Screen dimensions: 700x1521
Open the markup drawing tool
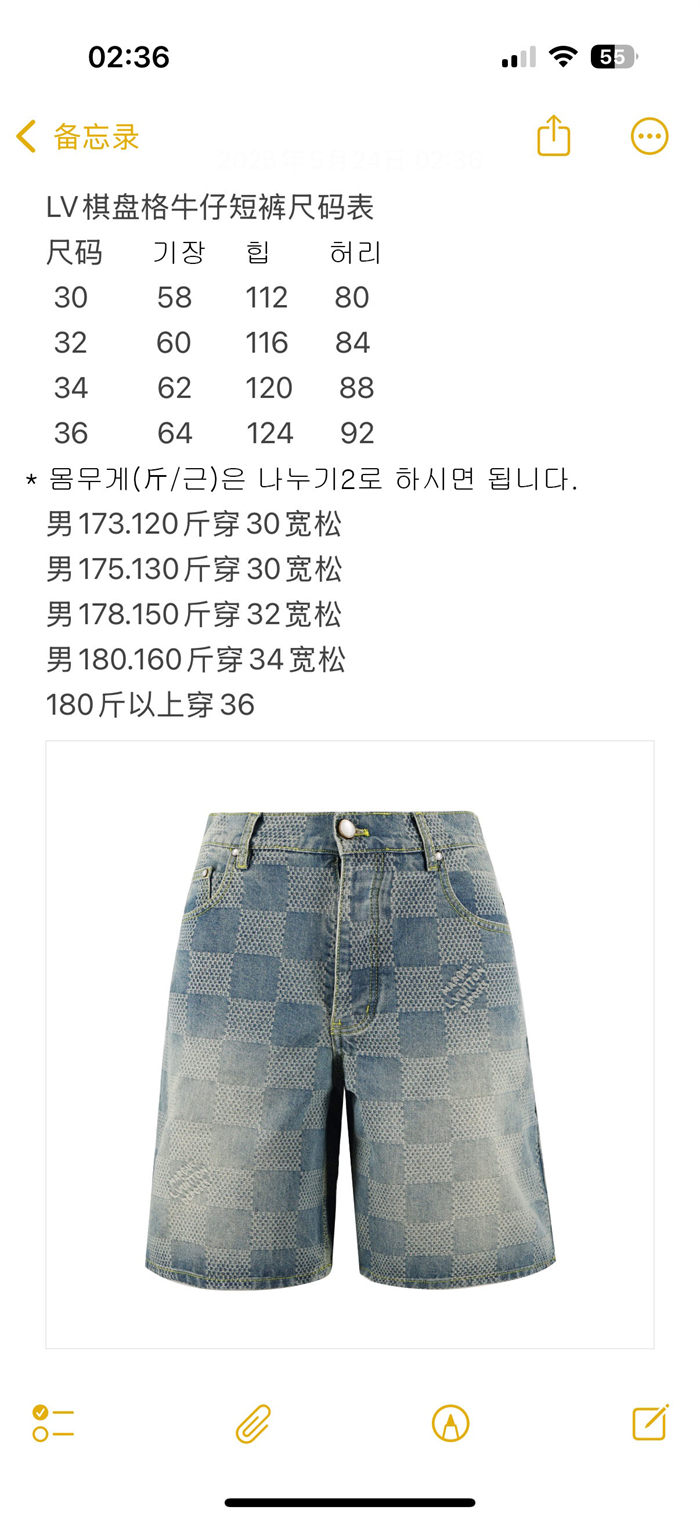click(450, 1423)
